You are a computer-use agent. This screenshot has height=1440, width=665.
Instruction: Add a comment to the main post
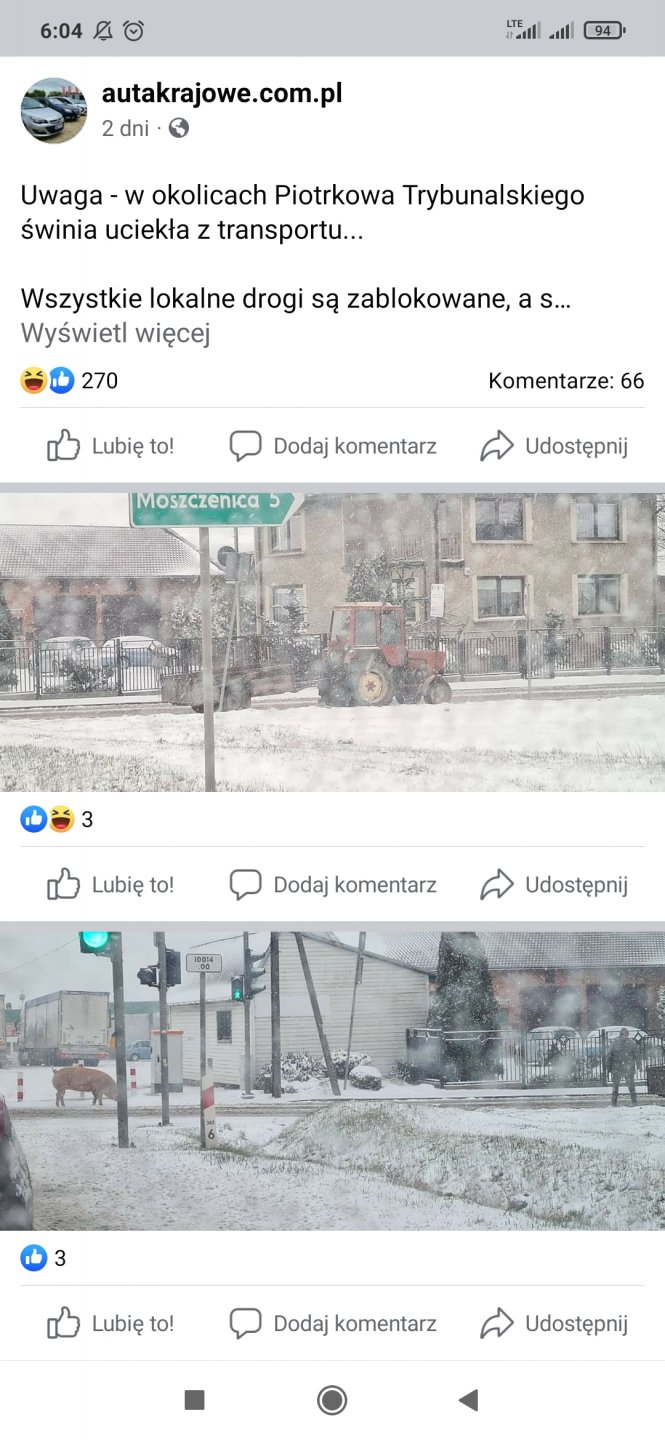pos(333,446)
